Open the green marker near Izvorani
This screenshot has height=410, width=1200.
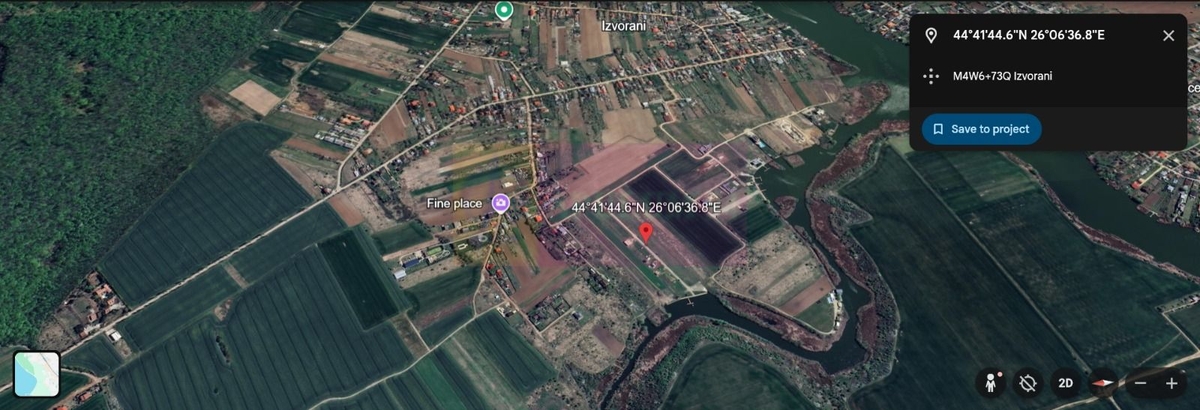point(504,11)
